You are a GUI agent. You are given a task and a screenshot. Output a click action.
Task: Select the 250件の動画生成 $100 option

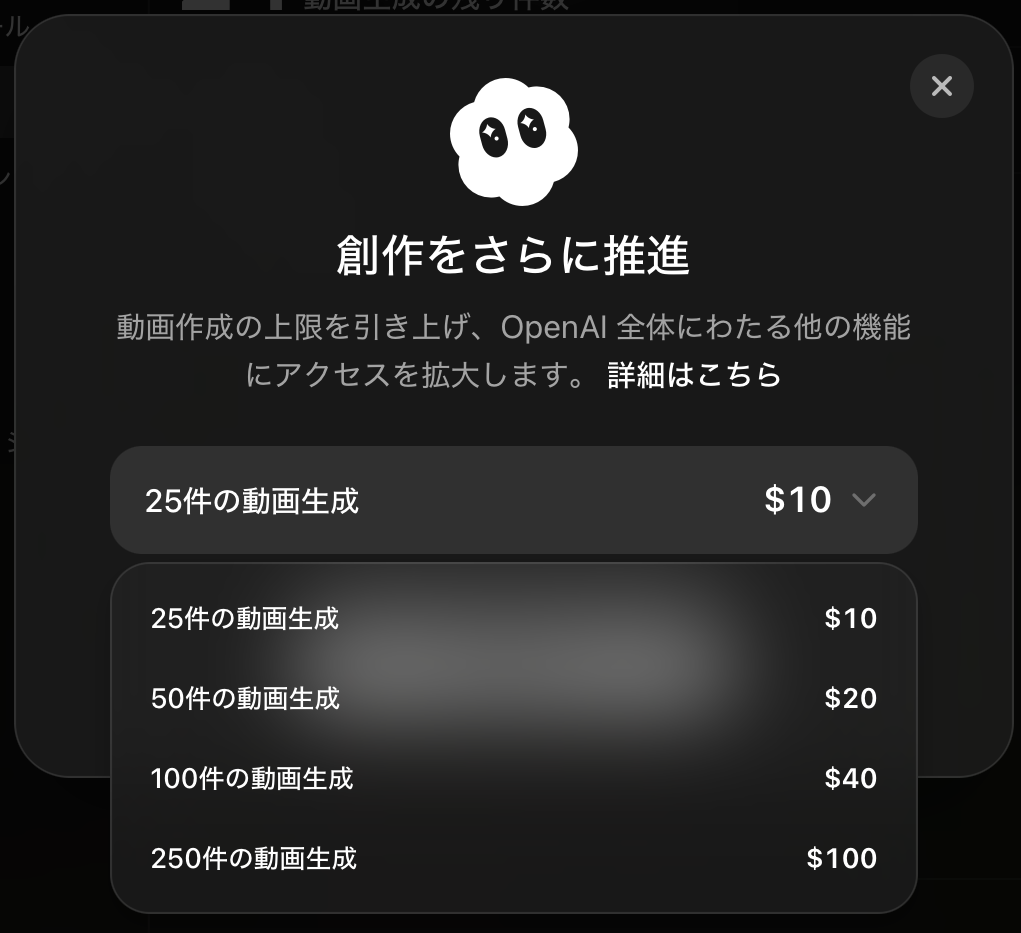pyautogui.click(x=513, y=858)
